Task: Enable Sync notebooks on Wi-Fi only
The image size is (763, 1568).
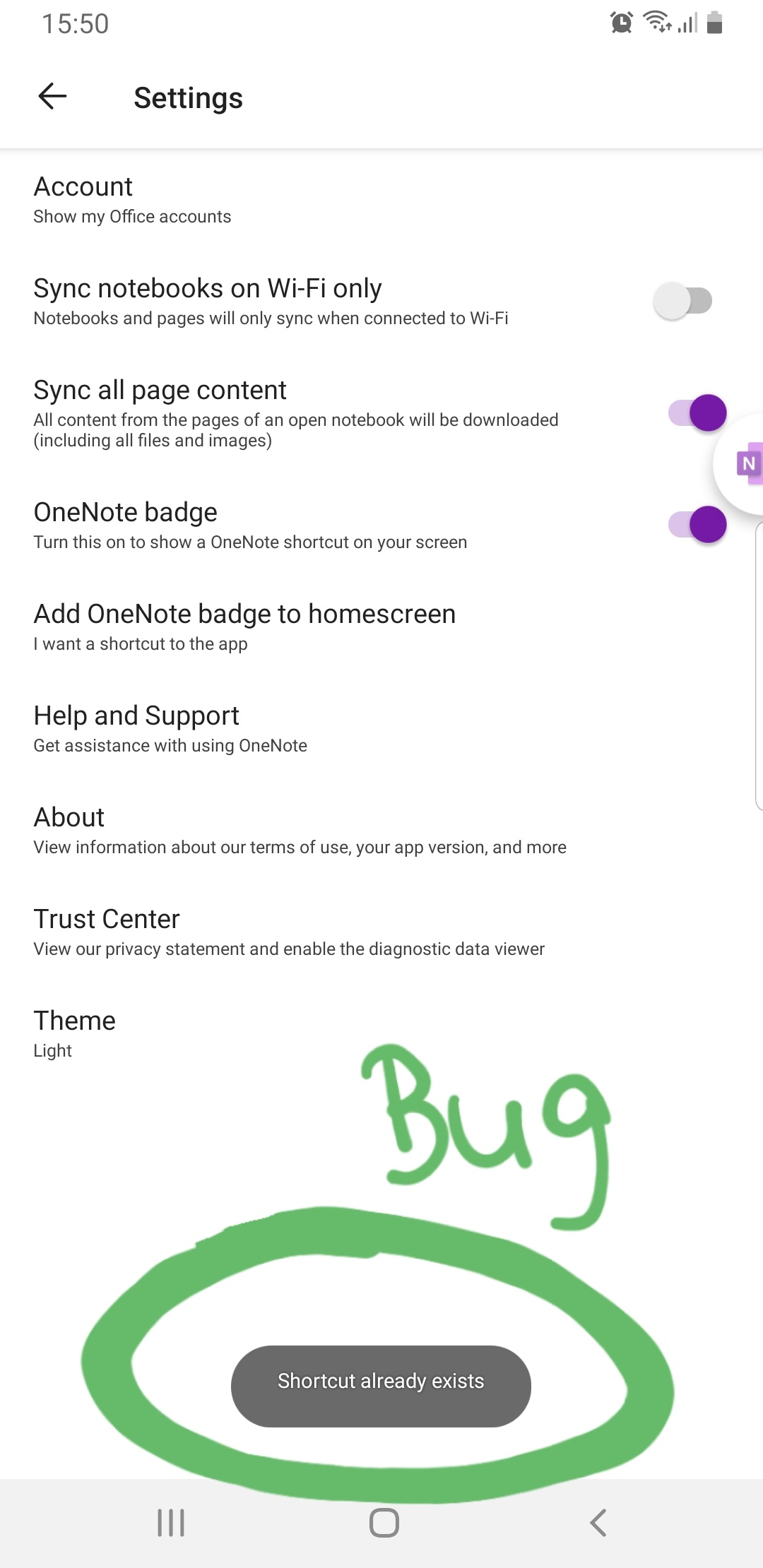Action: 682,301
